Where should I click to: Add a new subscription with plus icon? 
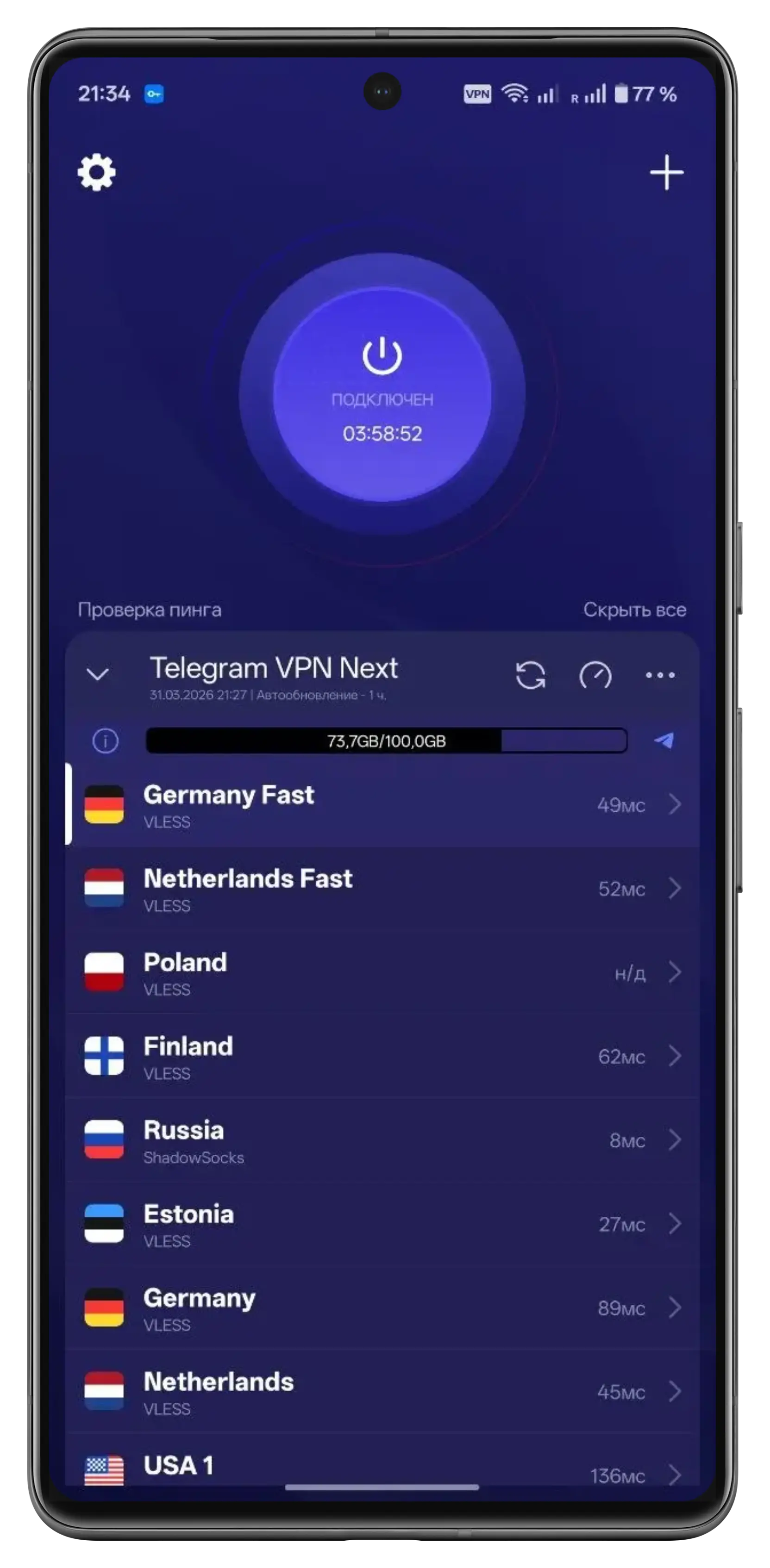pos(666,172)
